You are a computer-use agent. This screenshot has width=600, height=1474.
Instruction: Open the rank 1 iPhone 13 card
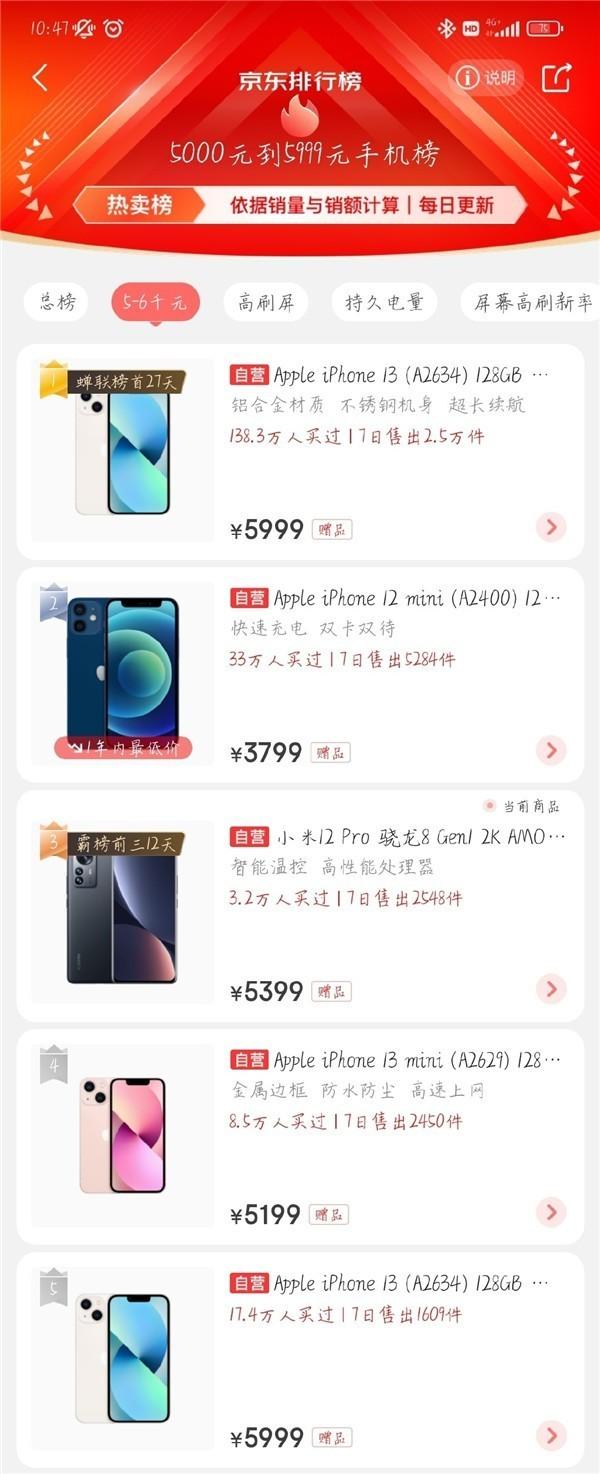click(x=300, y=452)
